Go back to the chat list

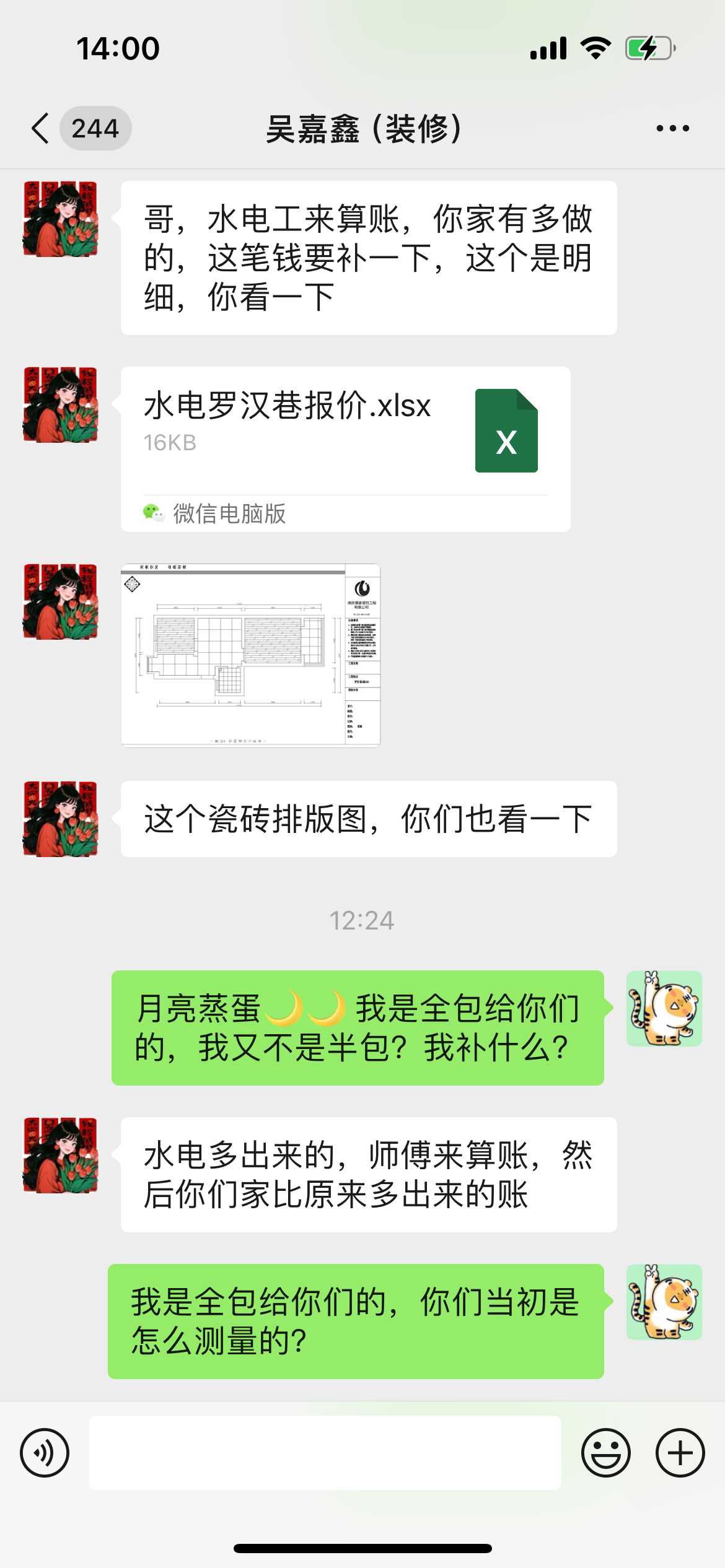tap(42, 128)
